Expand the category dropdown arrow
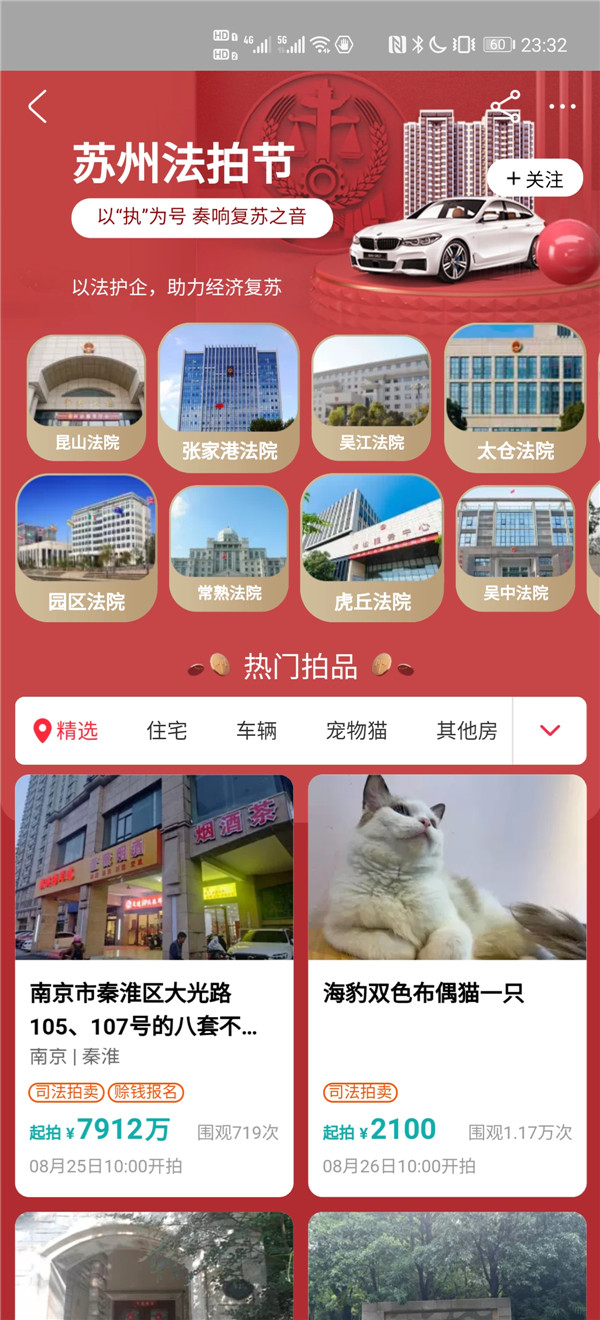This screenshot has width=600, height=1320. click(x=550, y=731)
